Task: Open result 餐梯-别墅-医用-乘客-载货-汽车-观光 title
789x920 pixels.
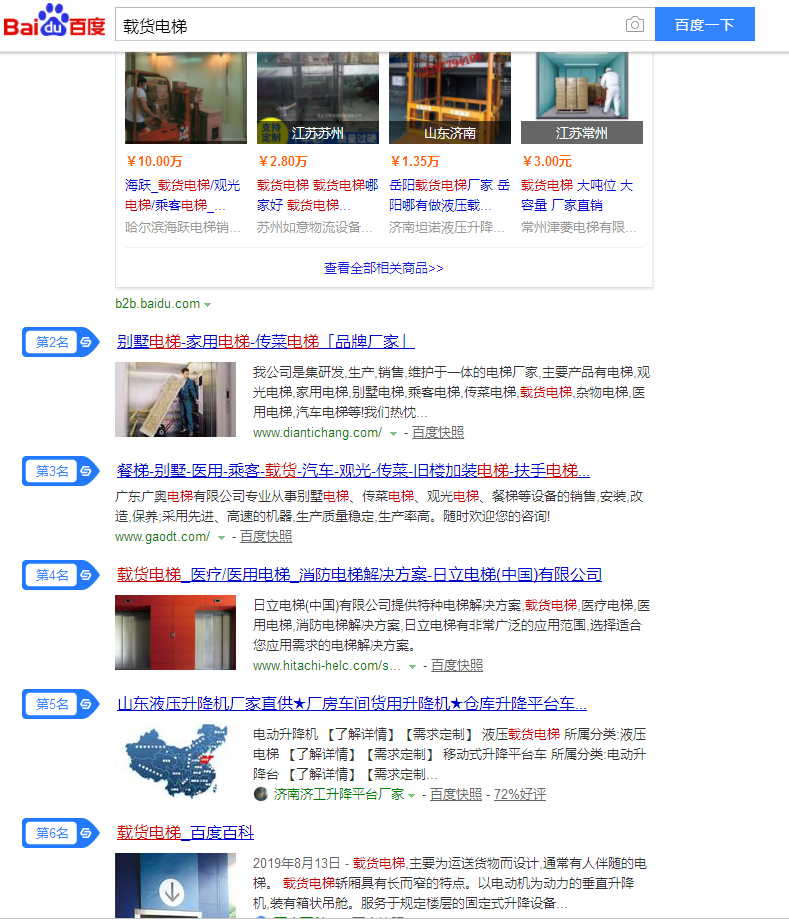Action: click(353, 471)
